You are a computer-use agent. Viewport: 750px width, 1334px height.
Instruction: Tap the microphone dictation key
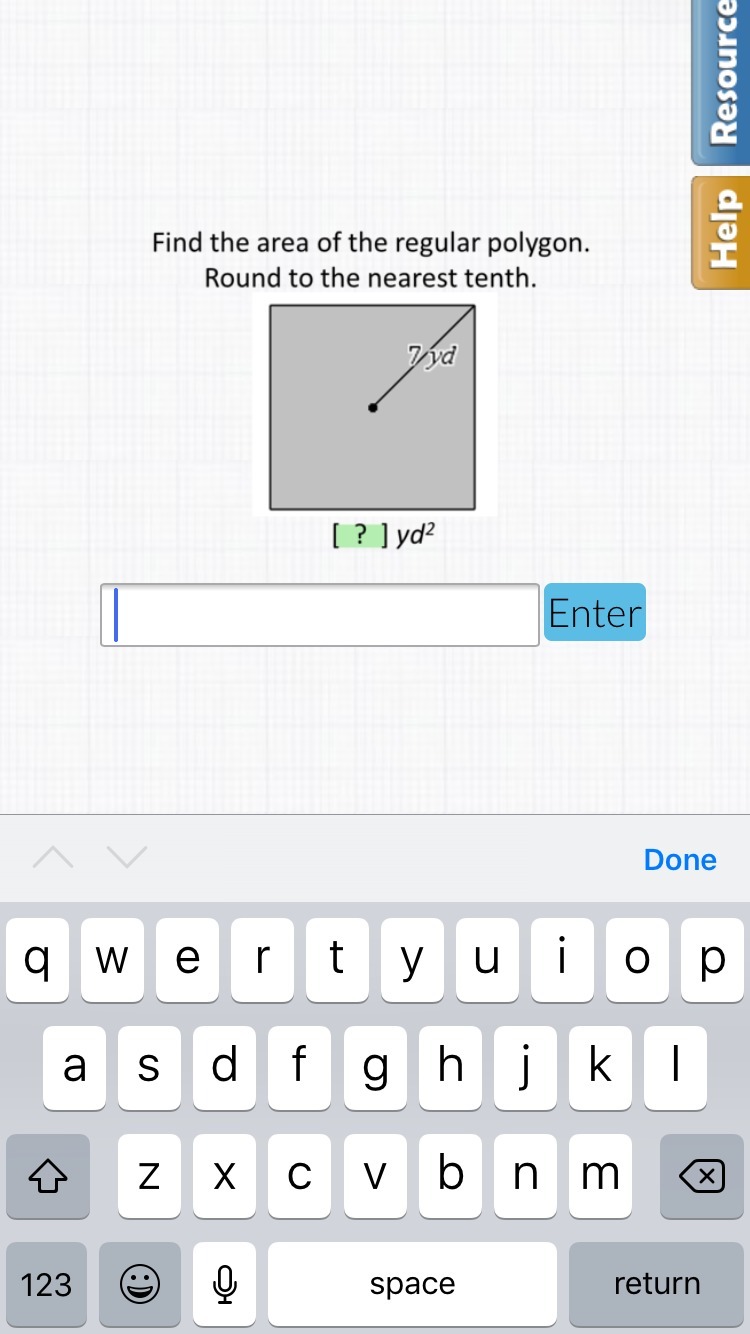coord(225,1283)
